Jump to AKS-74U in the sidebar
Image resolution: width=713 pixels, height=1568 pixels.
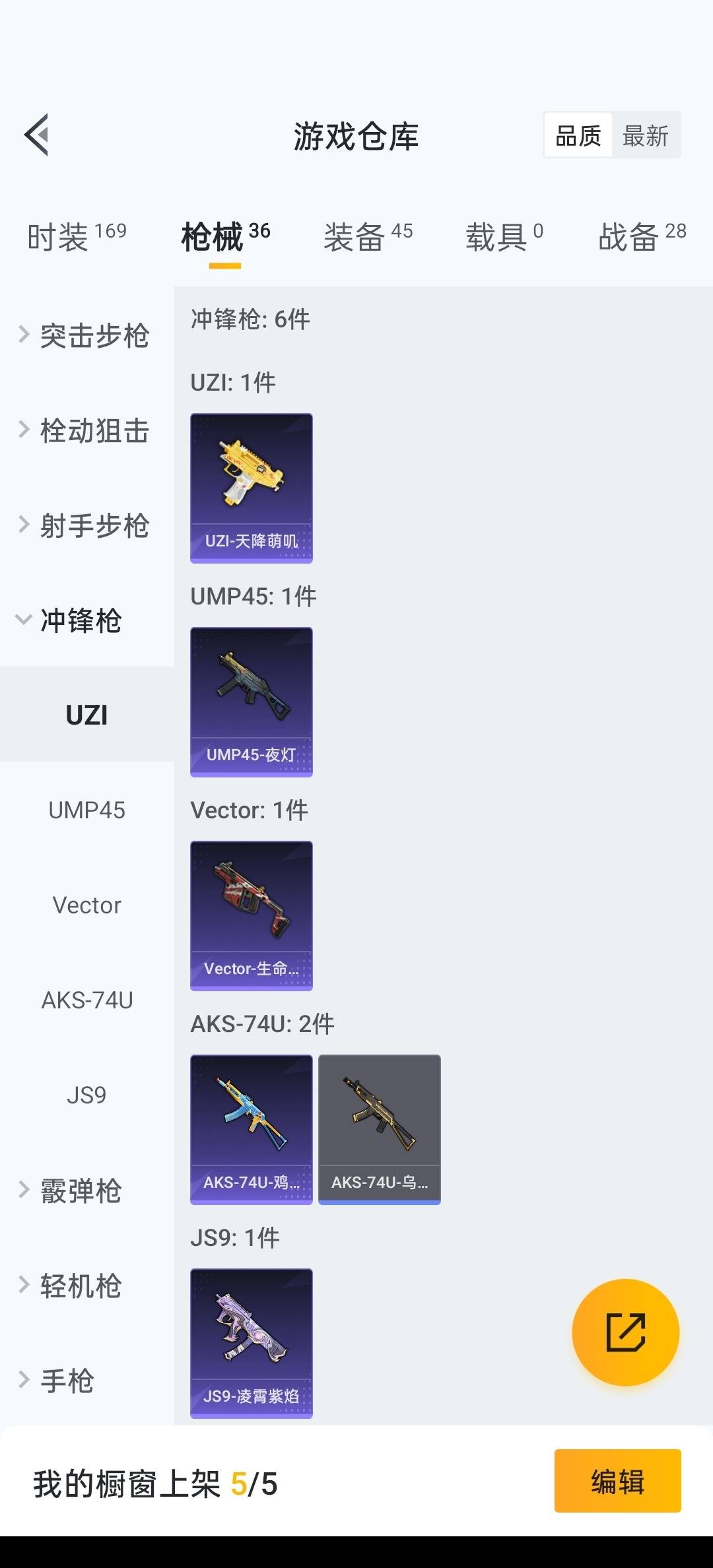86,1000
